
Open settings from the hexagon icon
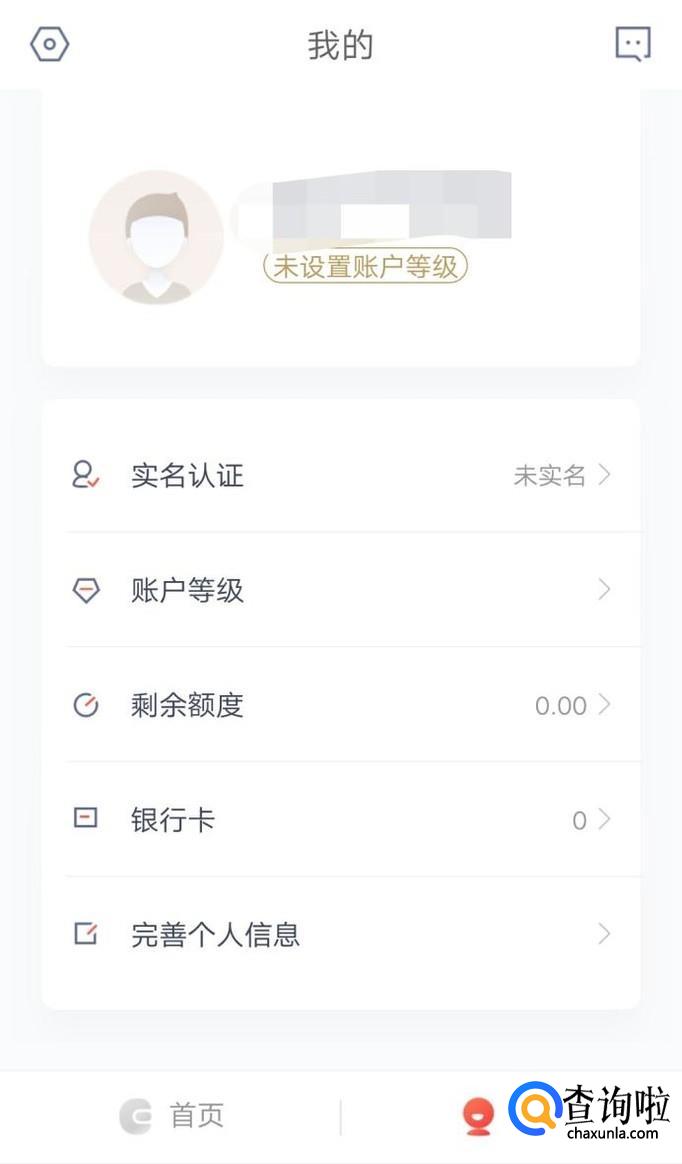[x=49, y=44]
